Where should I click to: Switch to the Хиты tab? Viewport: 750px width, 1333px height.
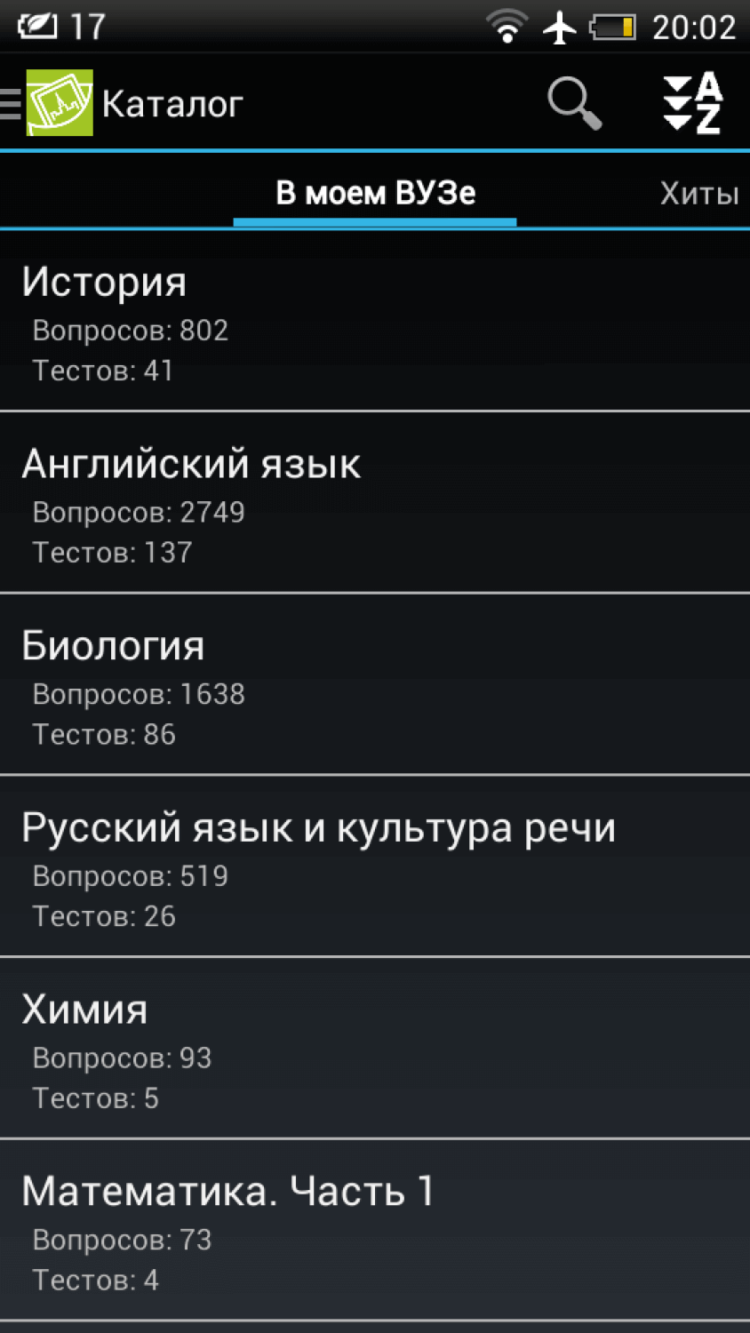699,193
